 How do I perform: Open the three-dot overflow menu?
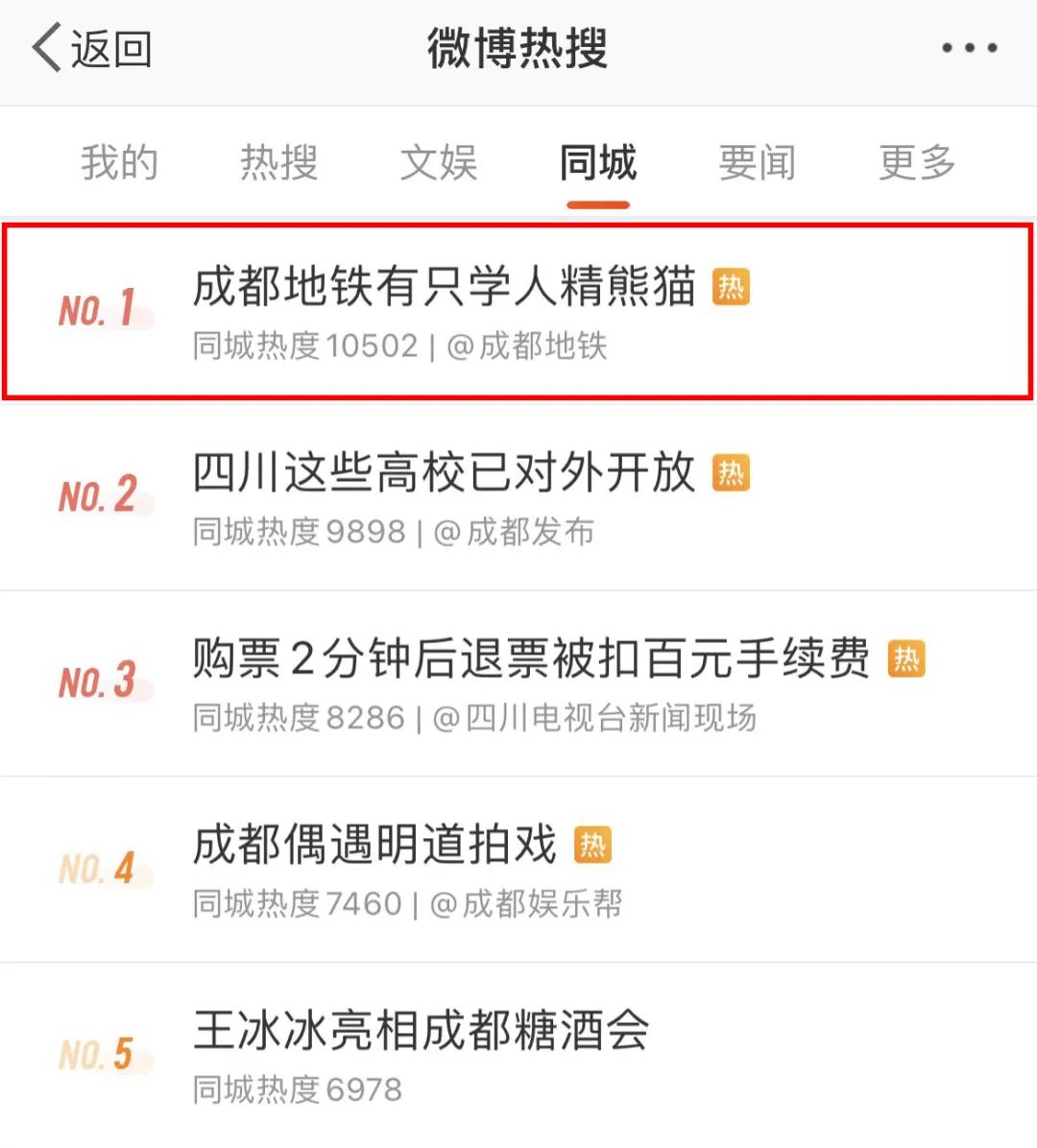tap(969, 48)
